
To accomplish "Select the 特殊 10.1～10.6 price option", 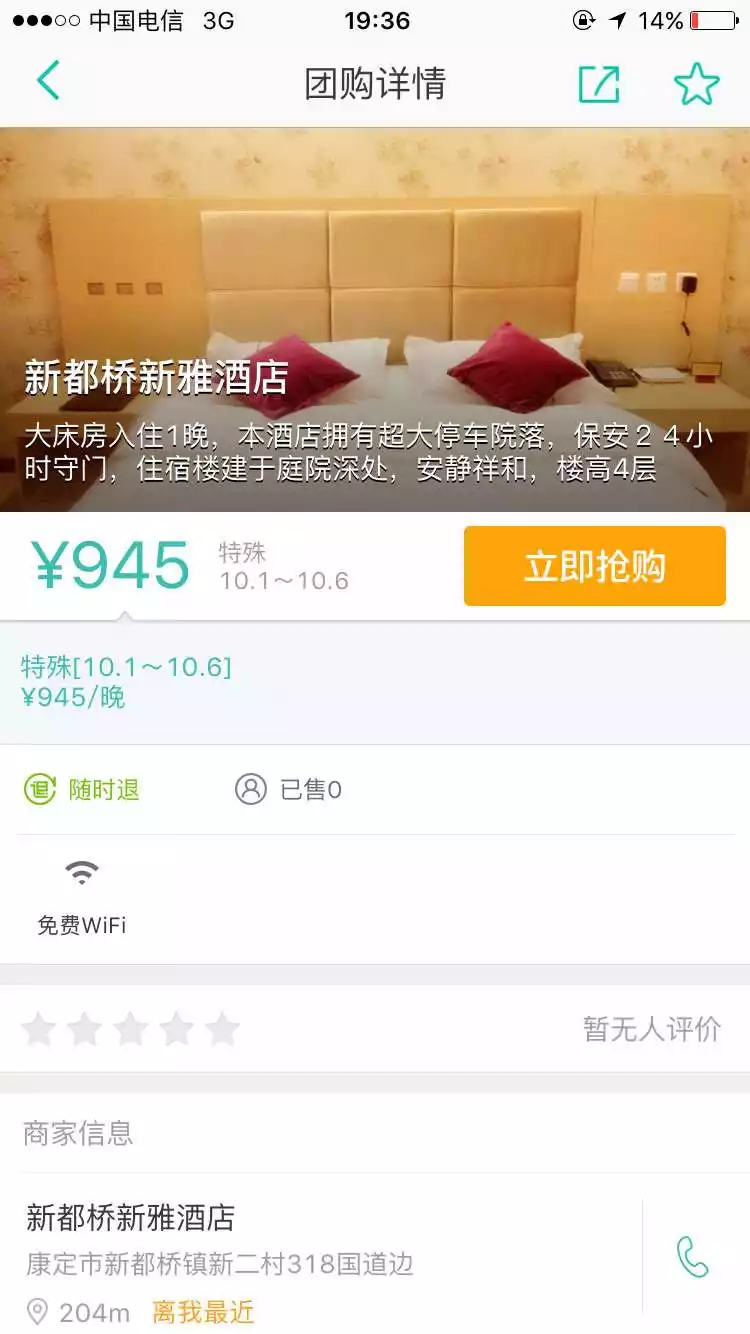I will tap(126, 681).
